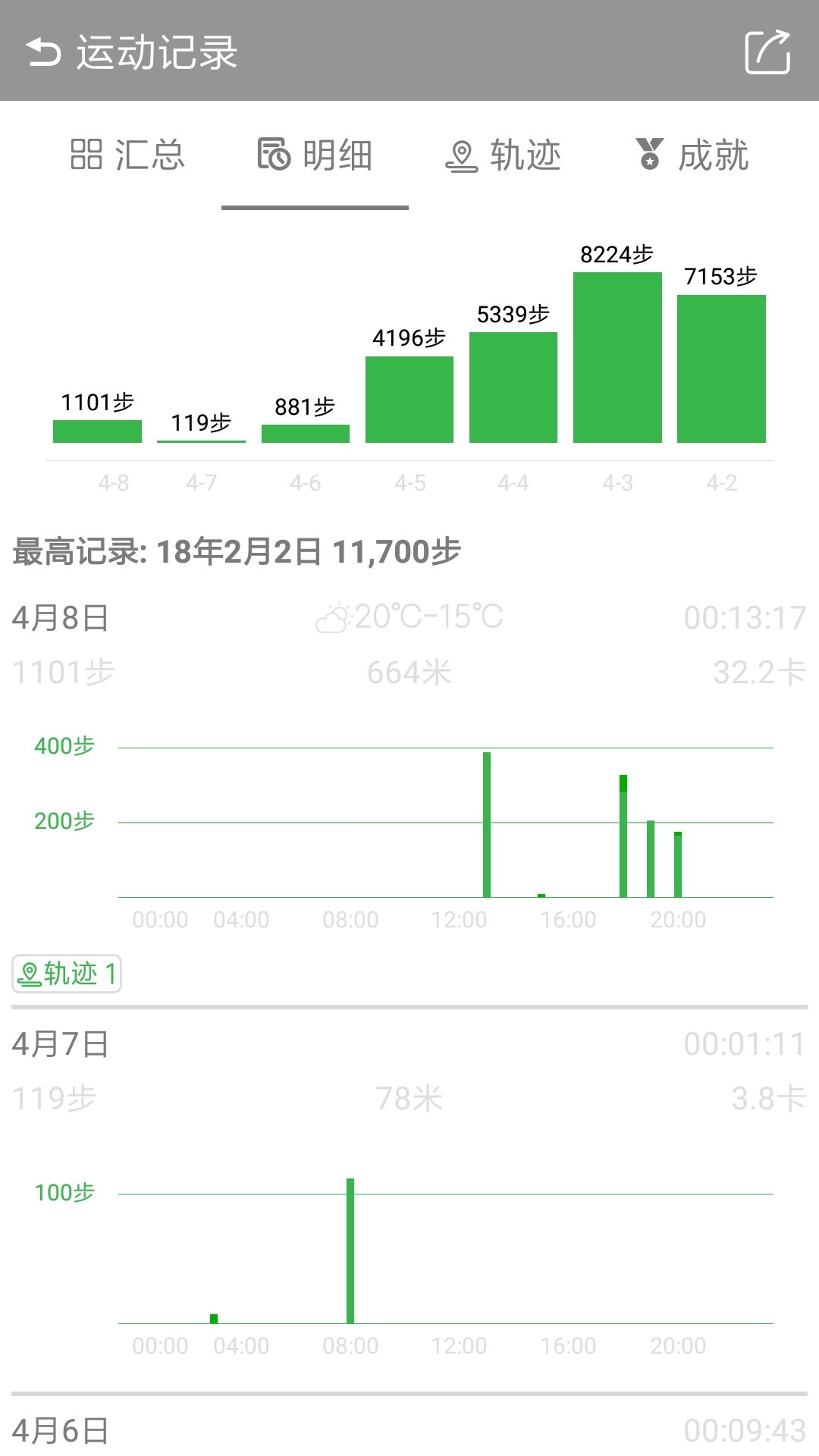Tap the 7153步 bar for 4-2

(x=720, y=368)
